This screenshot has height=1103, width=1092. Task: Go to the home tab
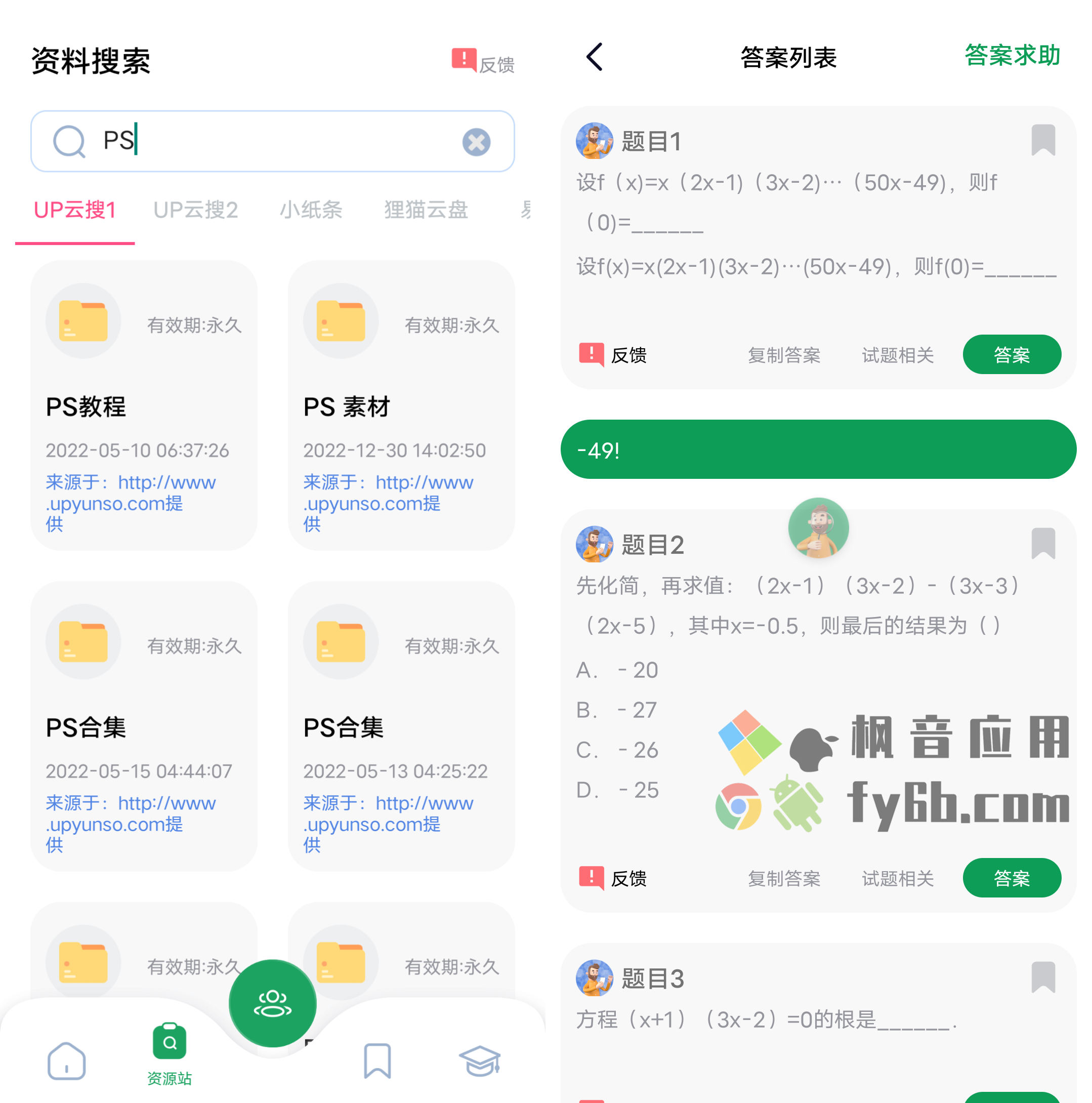pos(66,1061)
